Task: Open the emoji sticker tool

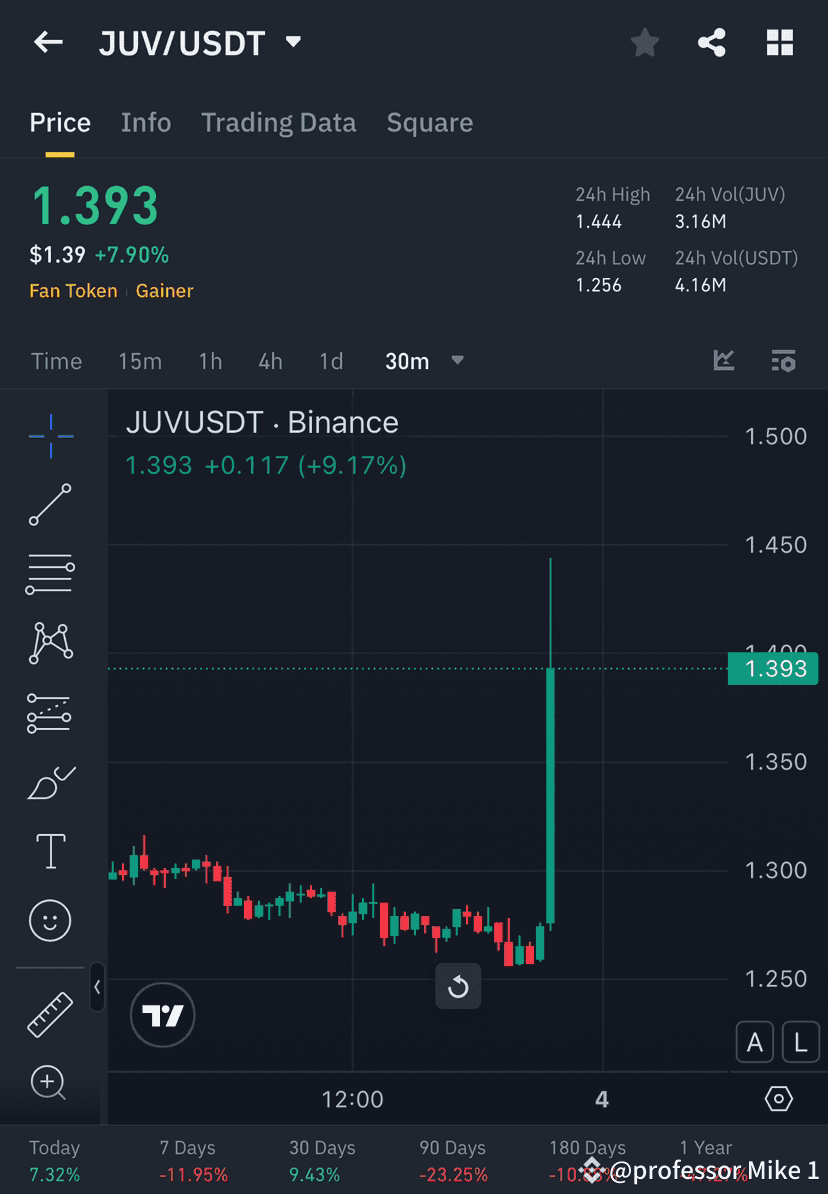Action: [50, 921]
